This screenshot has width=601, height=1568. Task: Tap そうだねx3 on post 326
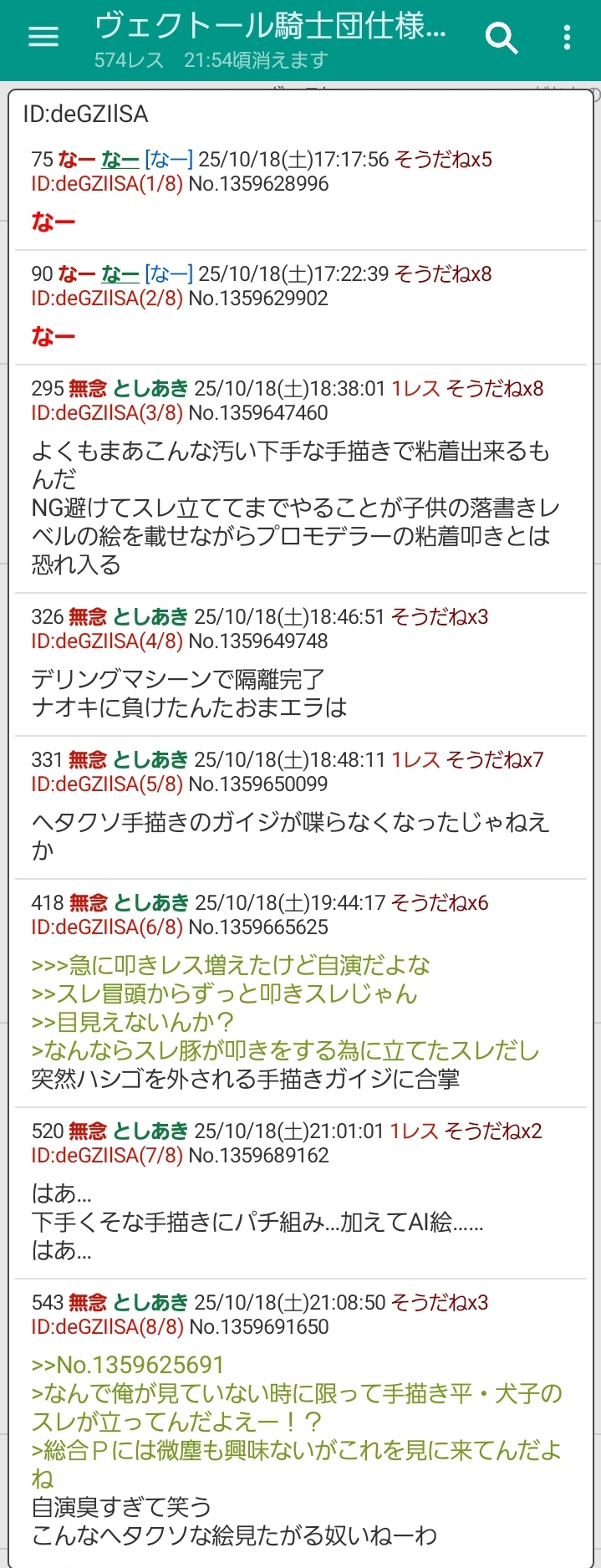coord(440,617)
